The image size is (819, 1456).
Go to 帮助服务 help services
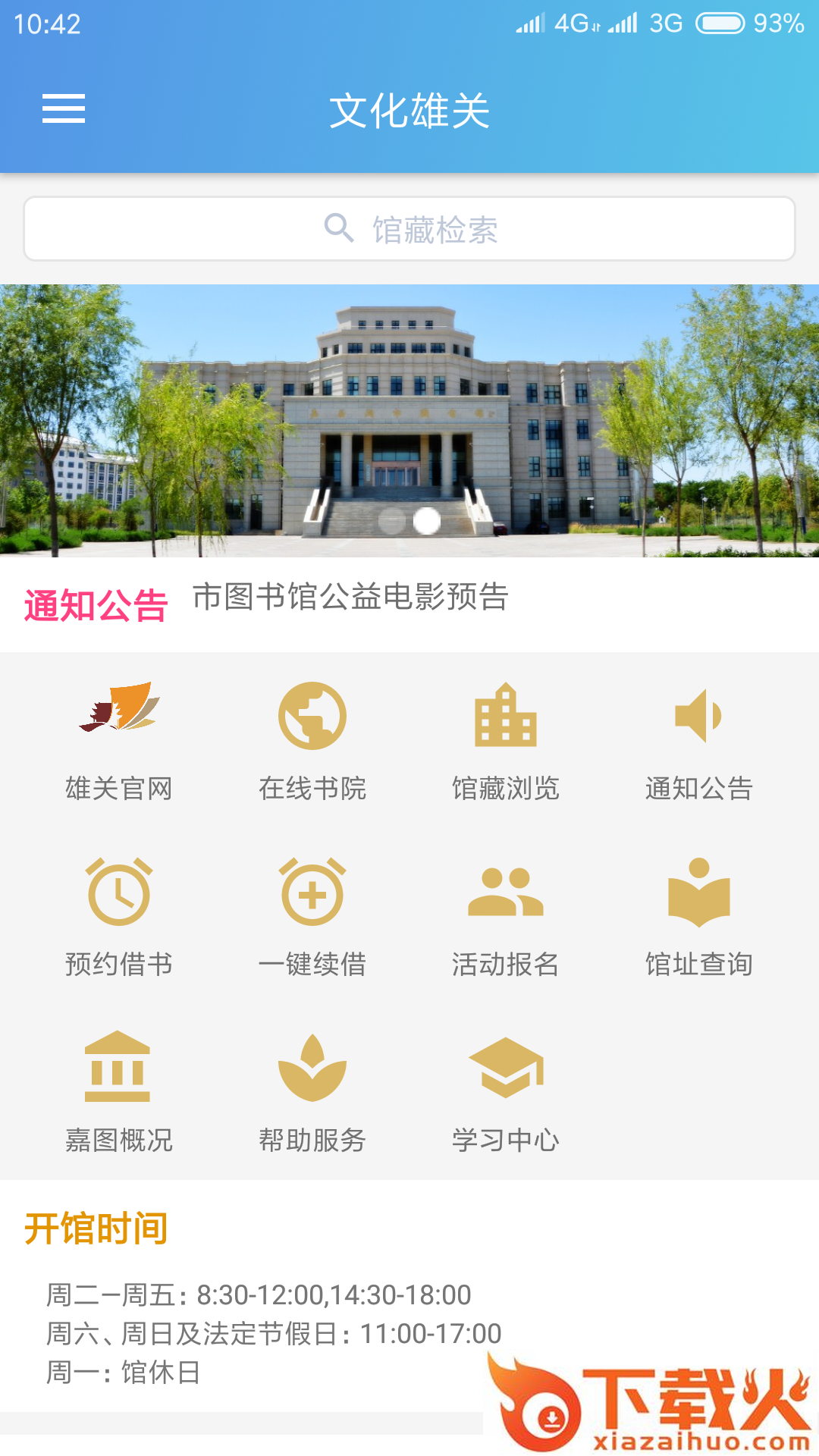point(312,1090)
